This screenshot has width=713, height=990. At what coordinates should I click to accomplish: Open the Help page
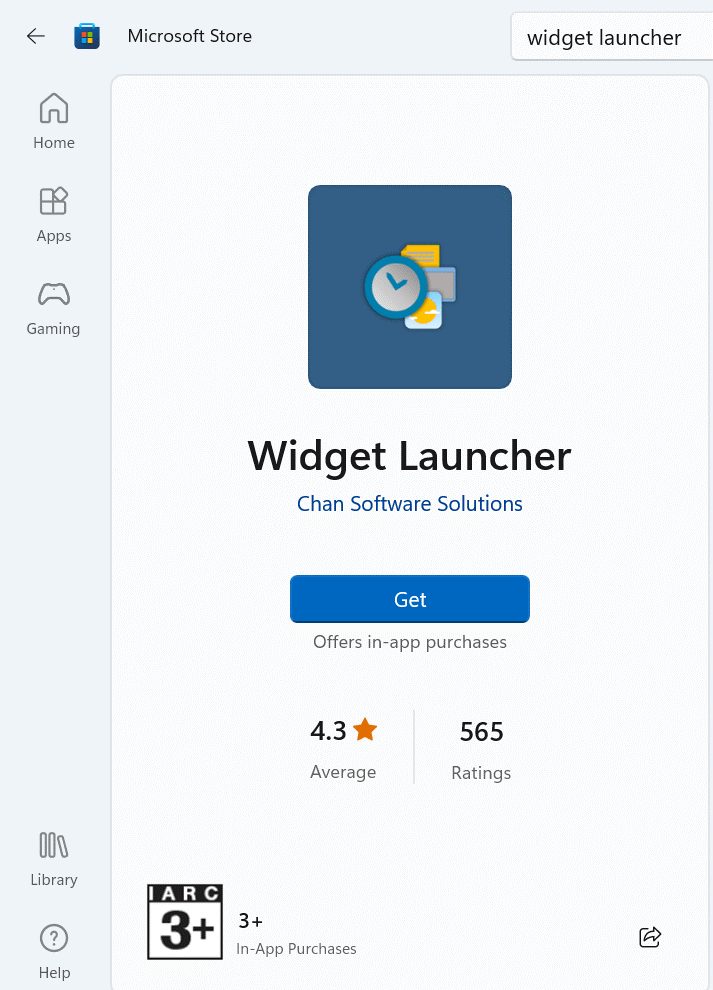click(x=54, y=951)
